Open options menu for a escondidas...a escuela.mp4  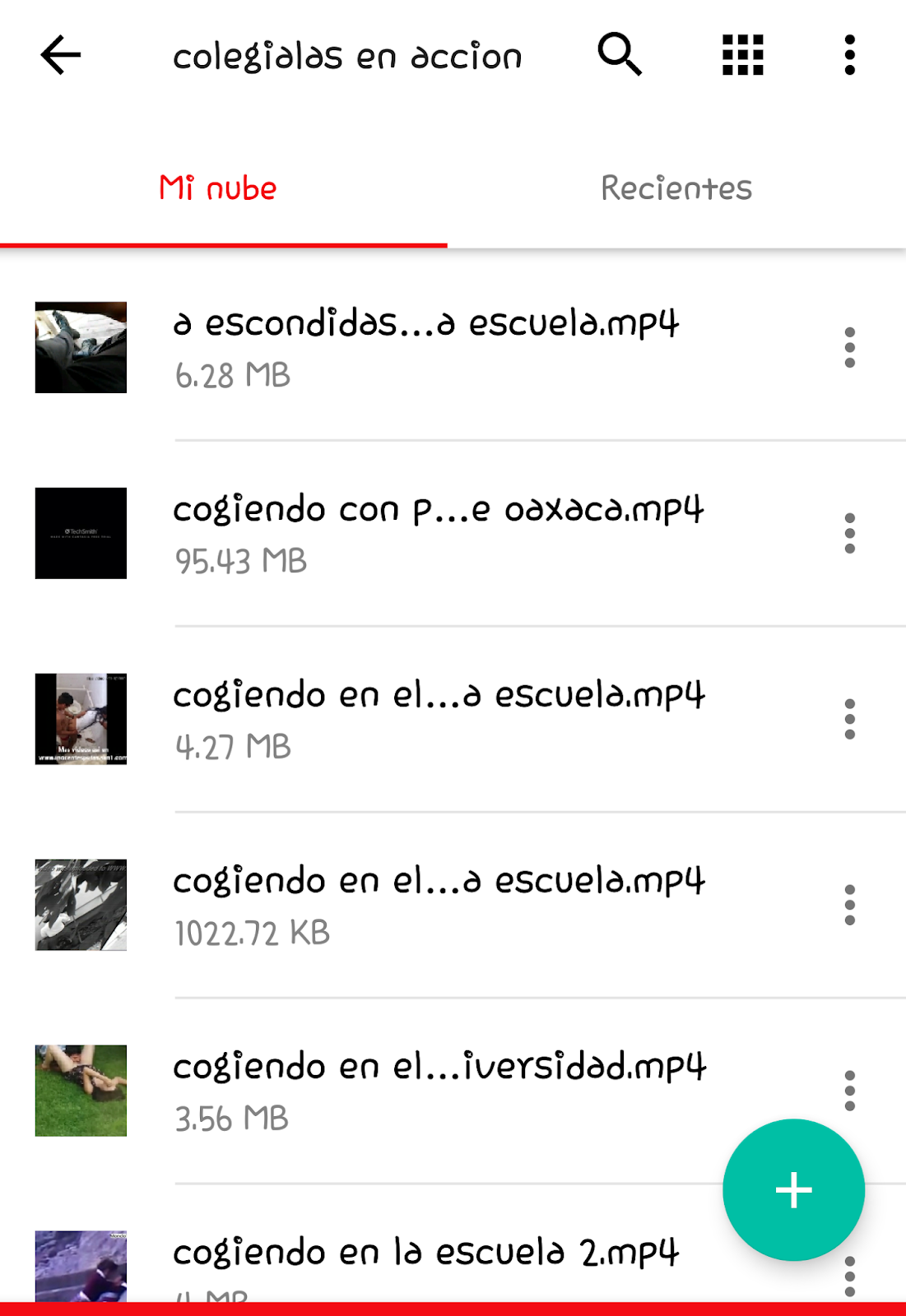point(848,347)
